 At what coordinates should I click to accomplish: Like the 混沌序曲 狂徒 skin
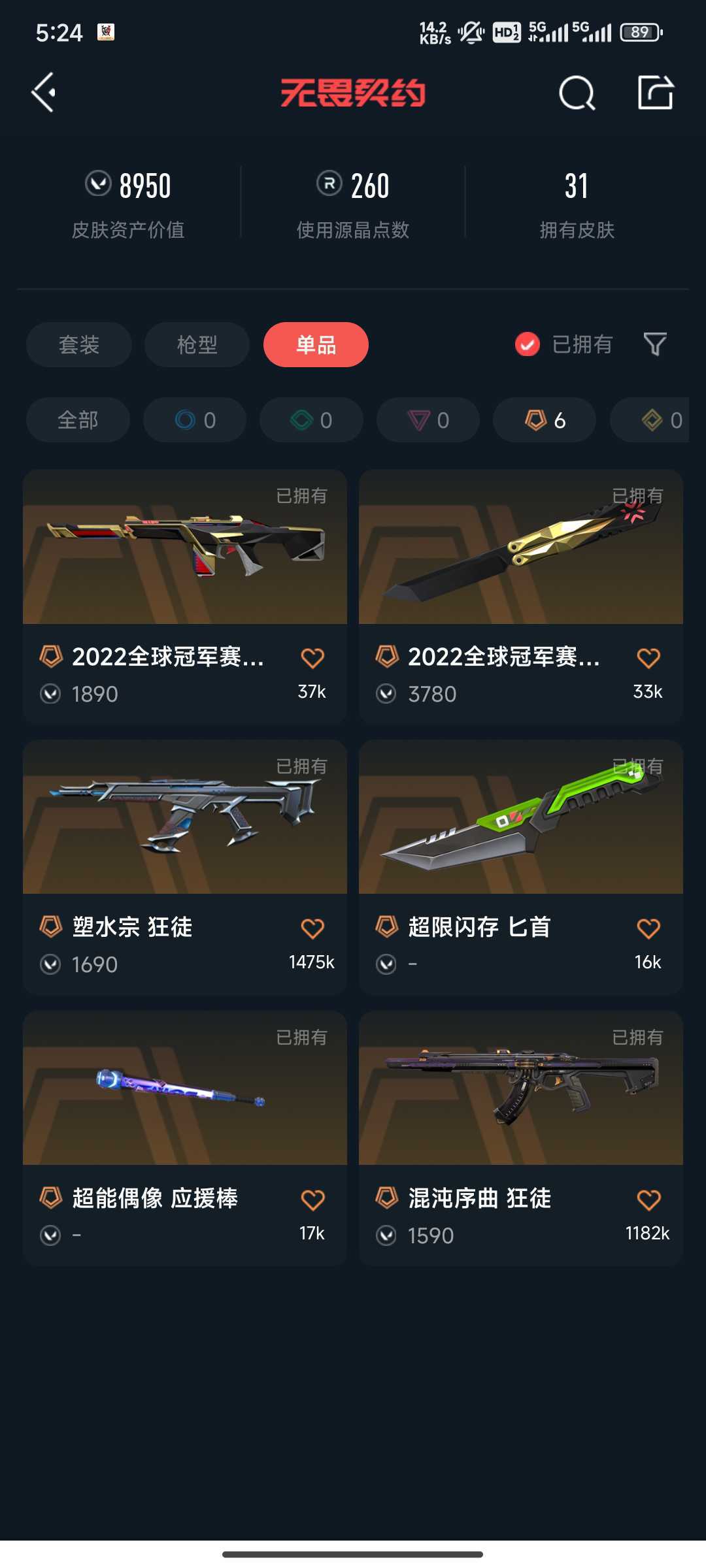point(648,1200)
